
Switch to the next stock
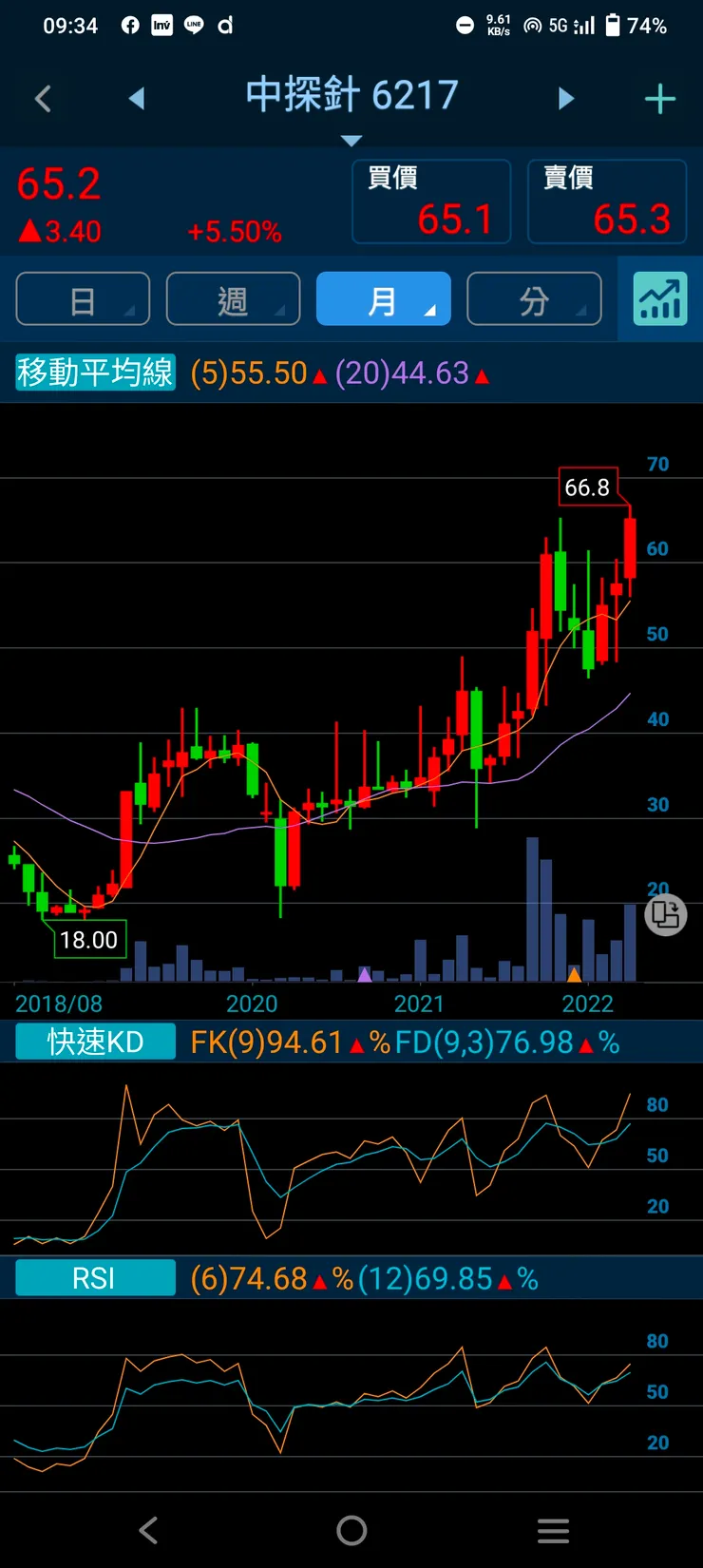[566, 99]
